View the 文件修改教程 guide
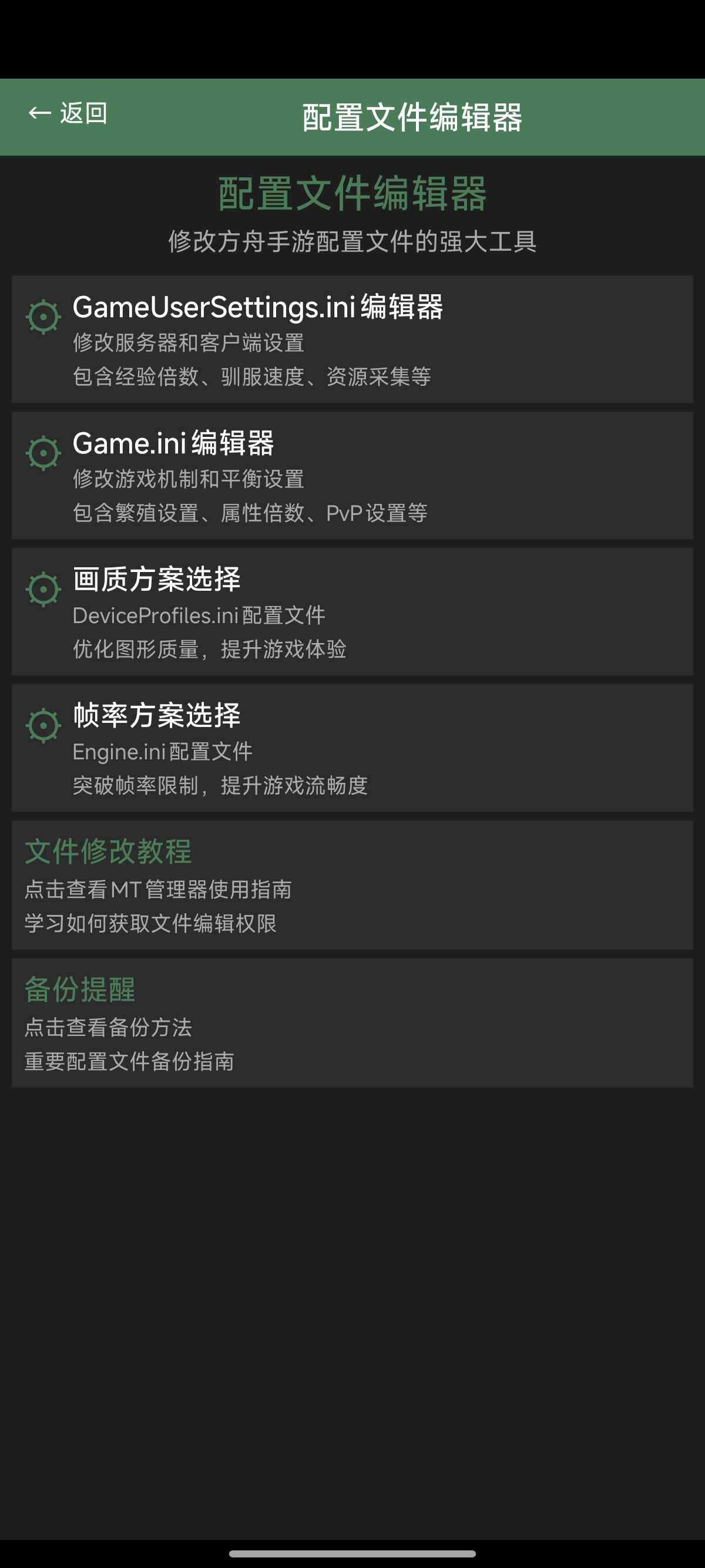705x1568 pixels. pyautogui.click(x=352, y=885)
